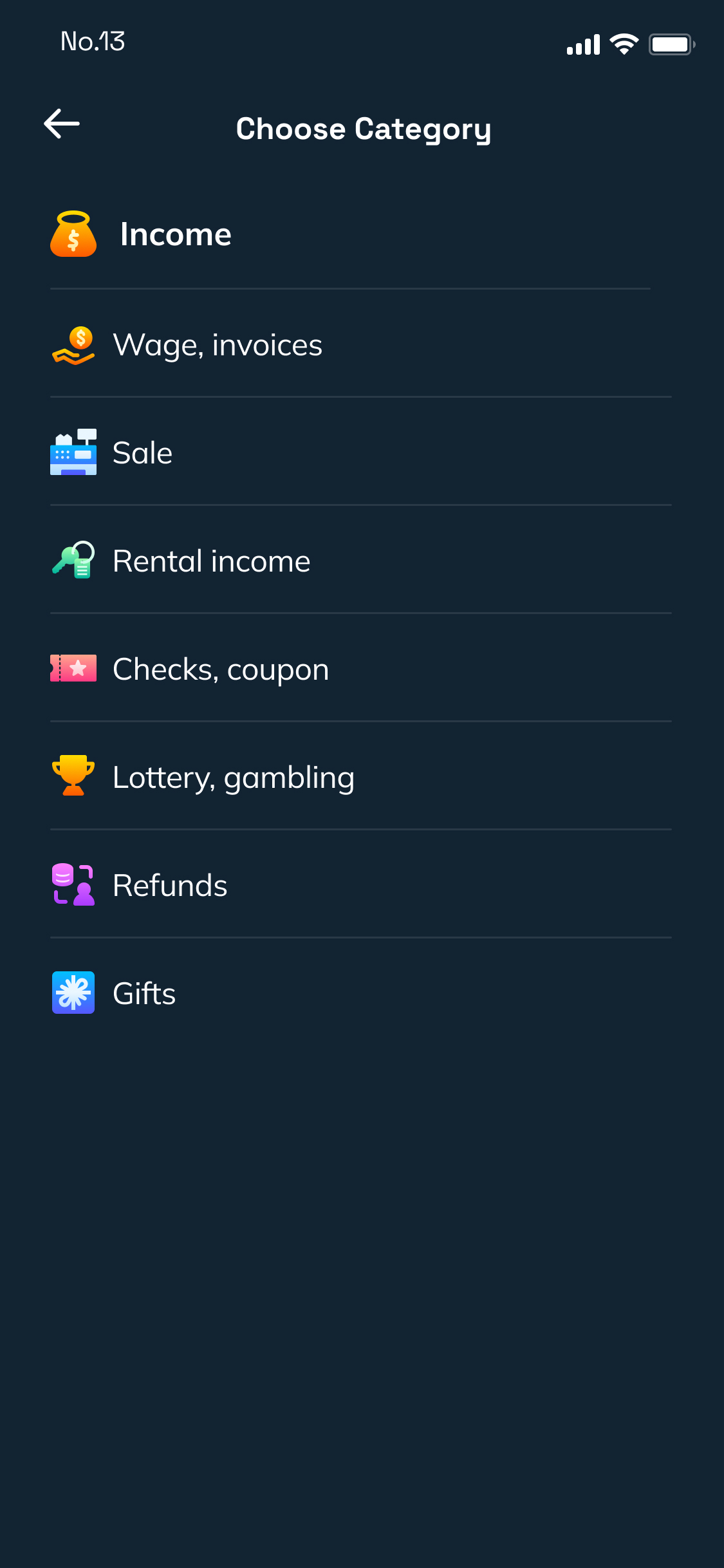Select the Gifts category
The image size is (724, 1568).
point(144,994)
